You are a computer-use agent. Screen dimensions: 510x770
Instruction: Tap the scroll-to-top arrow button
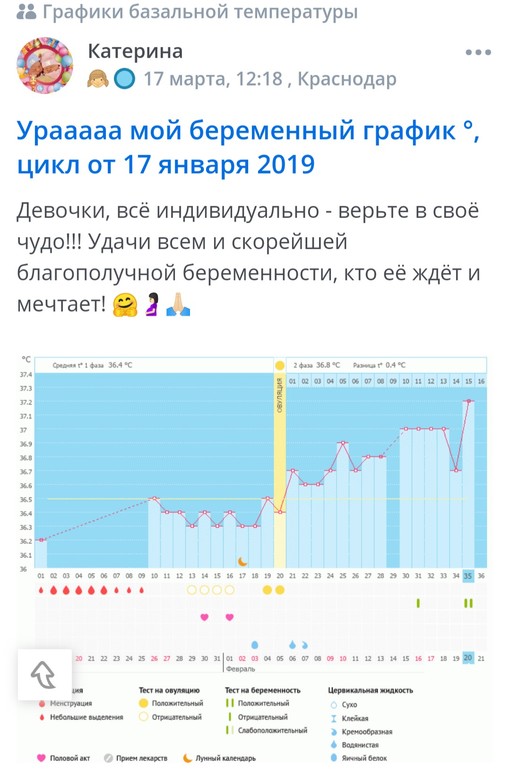(x=44, y=675)
